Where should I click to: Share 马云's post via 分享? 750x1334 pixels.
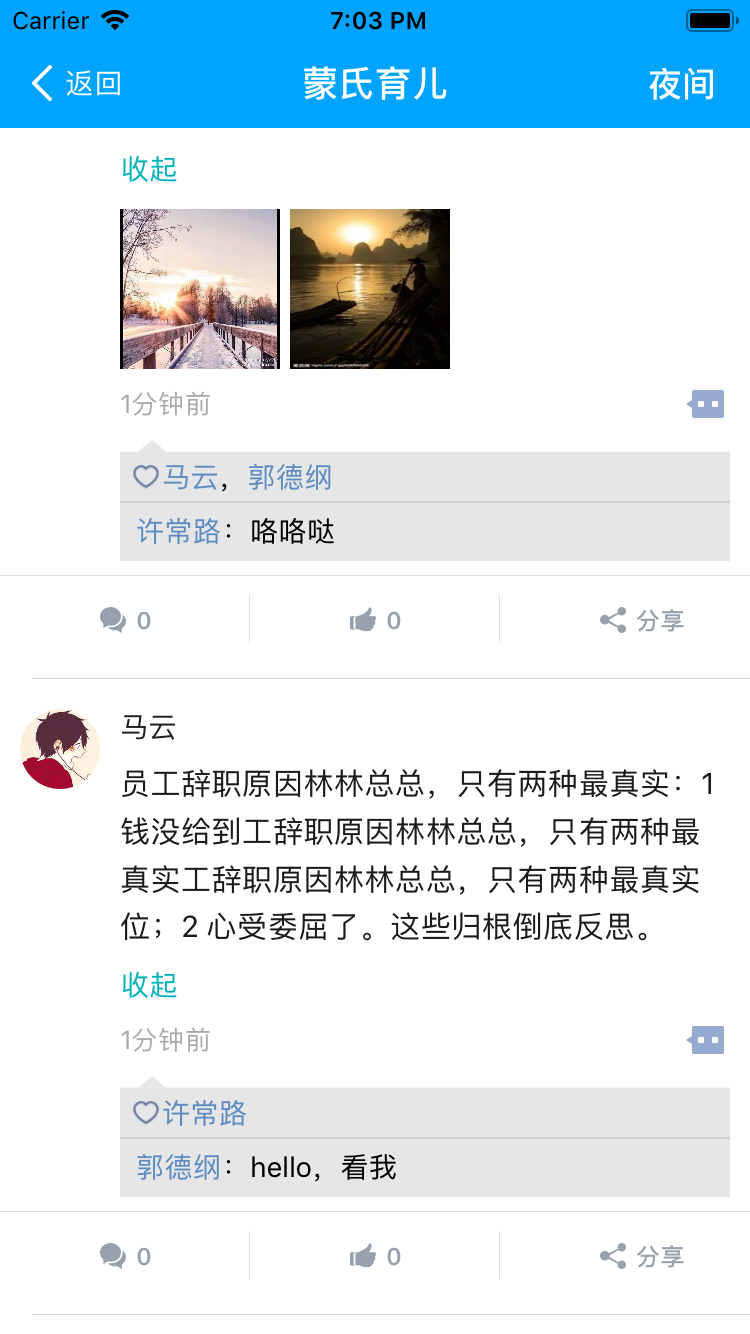[641, 1256]
